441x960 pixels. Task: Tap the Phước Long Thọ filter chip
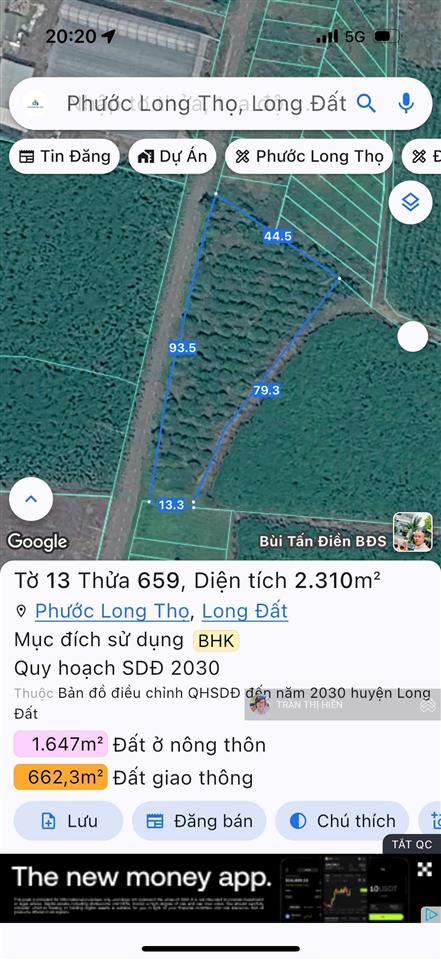pos(309,157)
